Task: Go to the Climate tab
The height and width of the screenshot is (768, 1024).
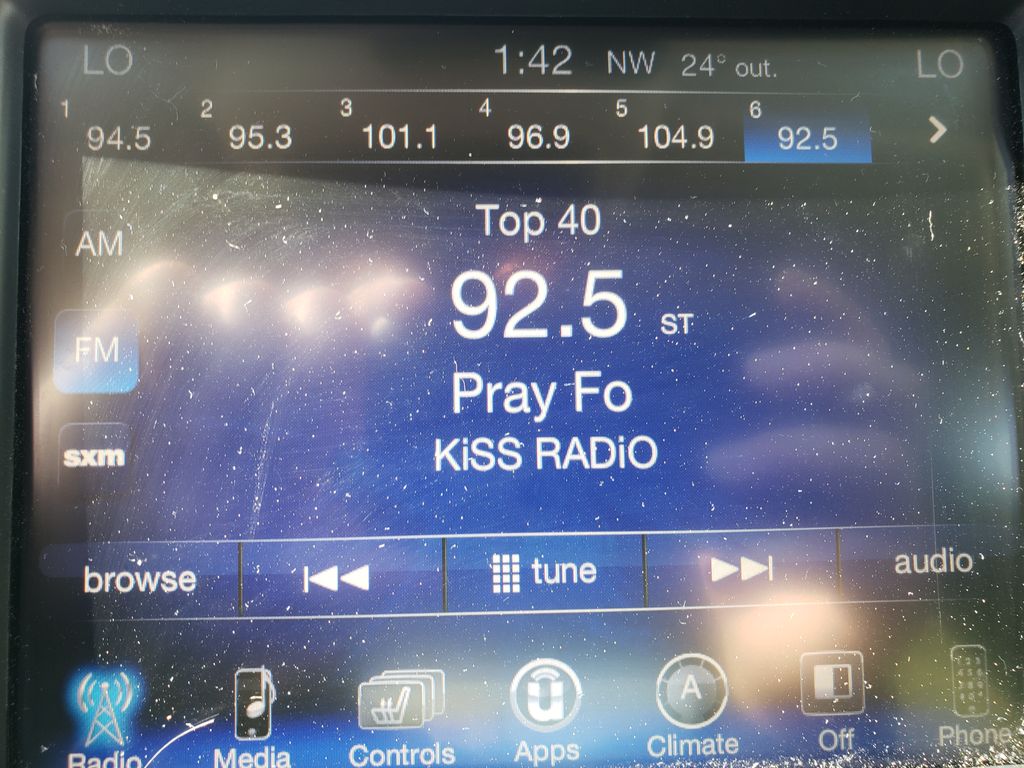Action: (x=692, y=706)
